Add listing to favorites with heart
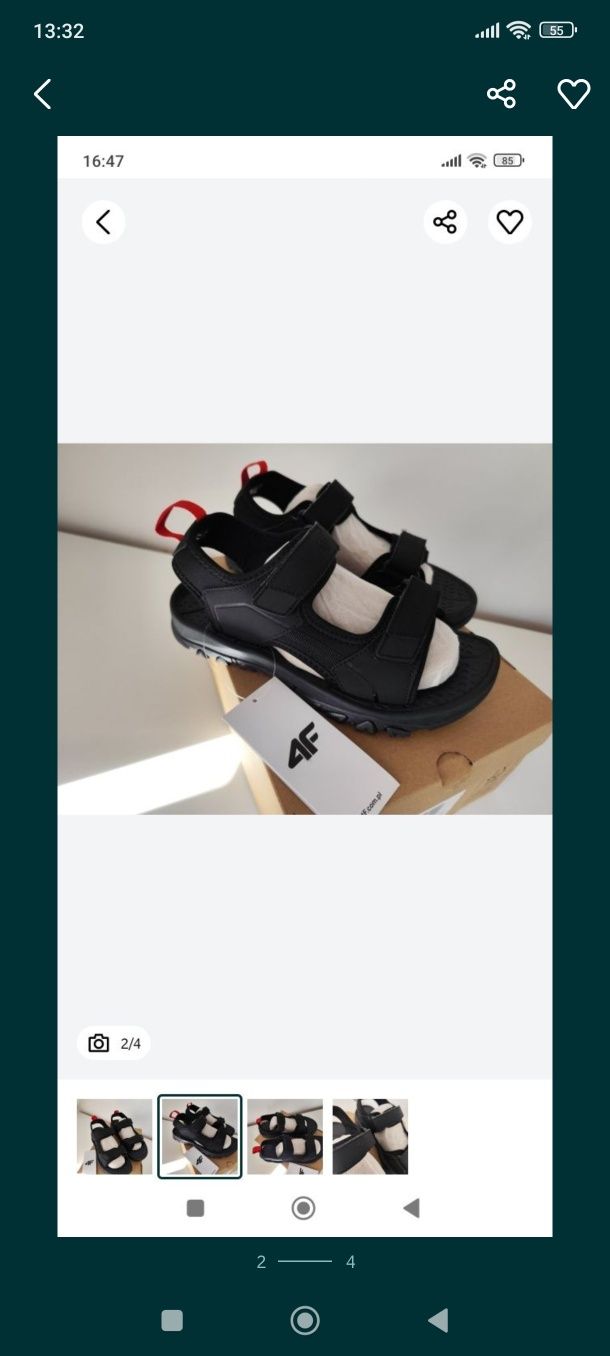The width and height of the screenshot is (610, 1356). [x=573, y=95]
